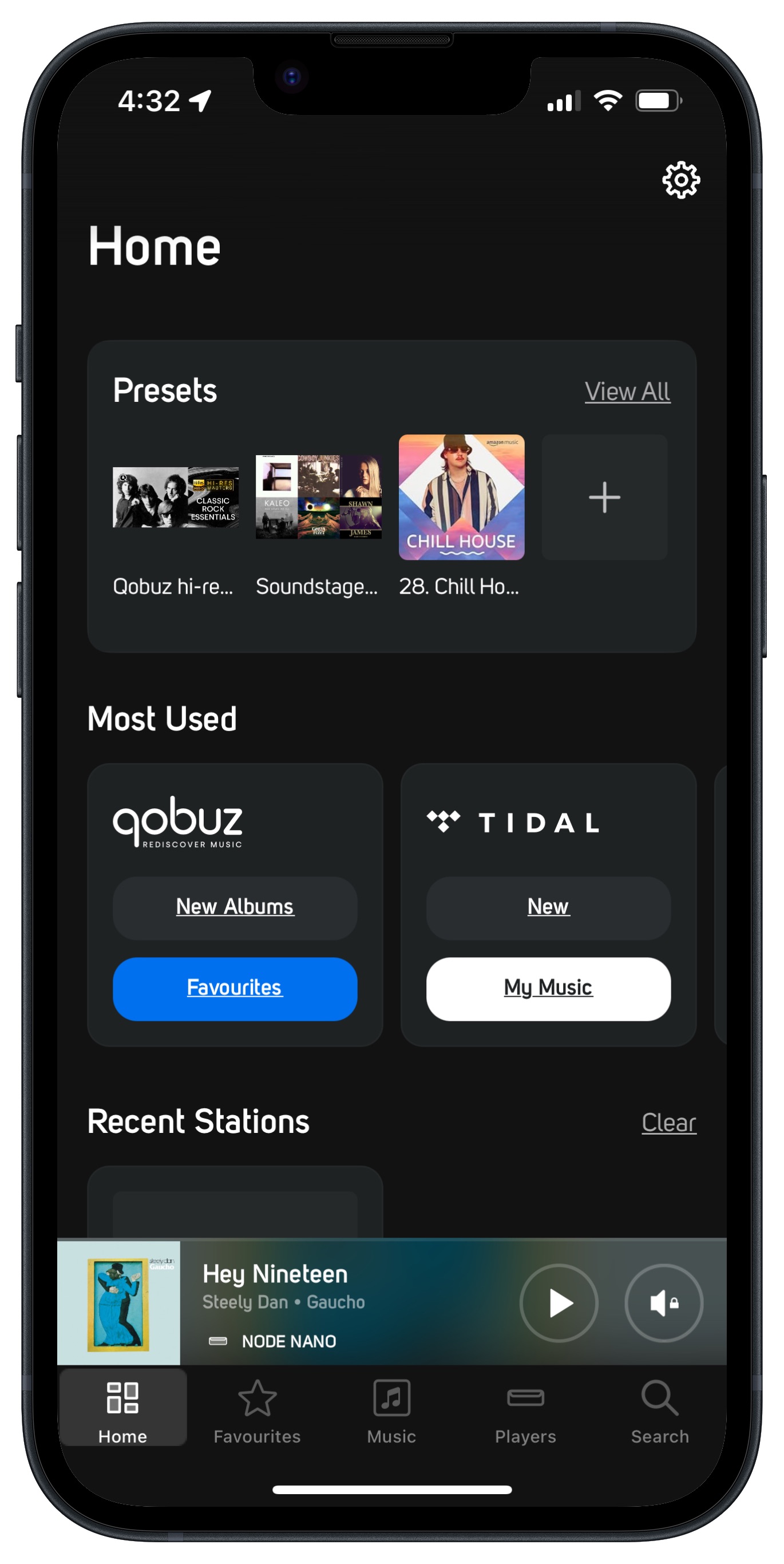This screenshot has height=1564, width=784.
Task: Tap View All presets link
Action: click(x=627, y=392)
